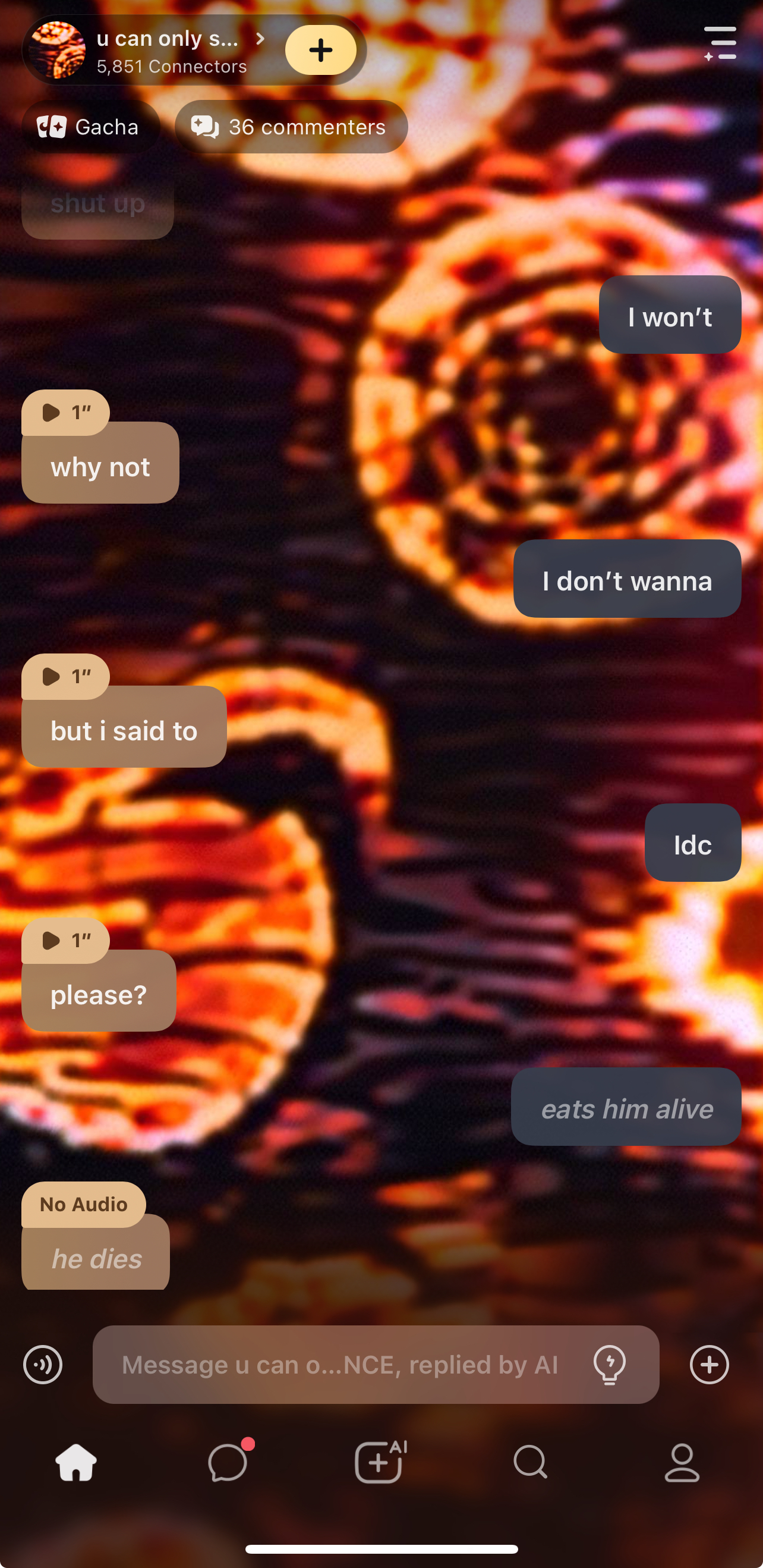
Task: Open the top-right menu icon
Action: [x=720, y=43]
